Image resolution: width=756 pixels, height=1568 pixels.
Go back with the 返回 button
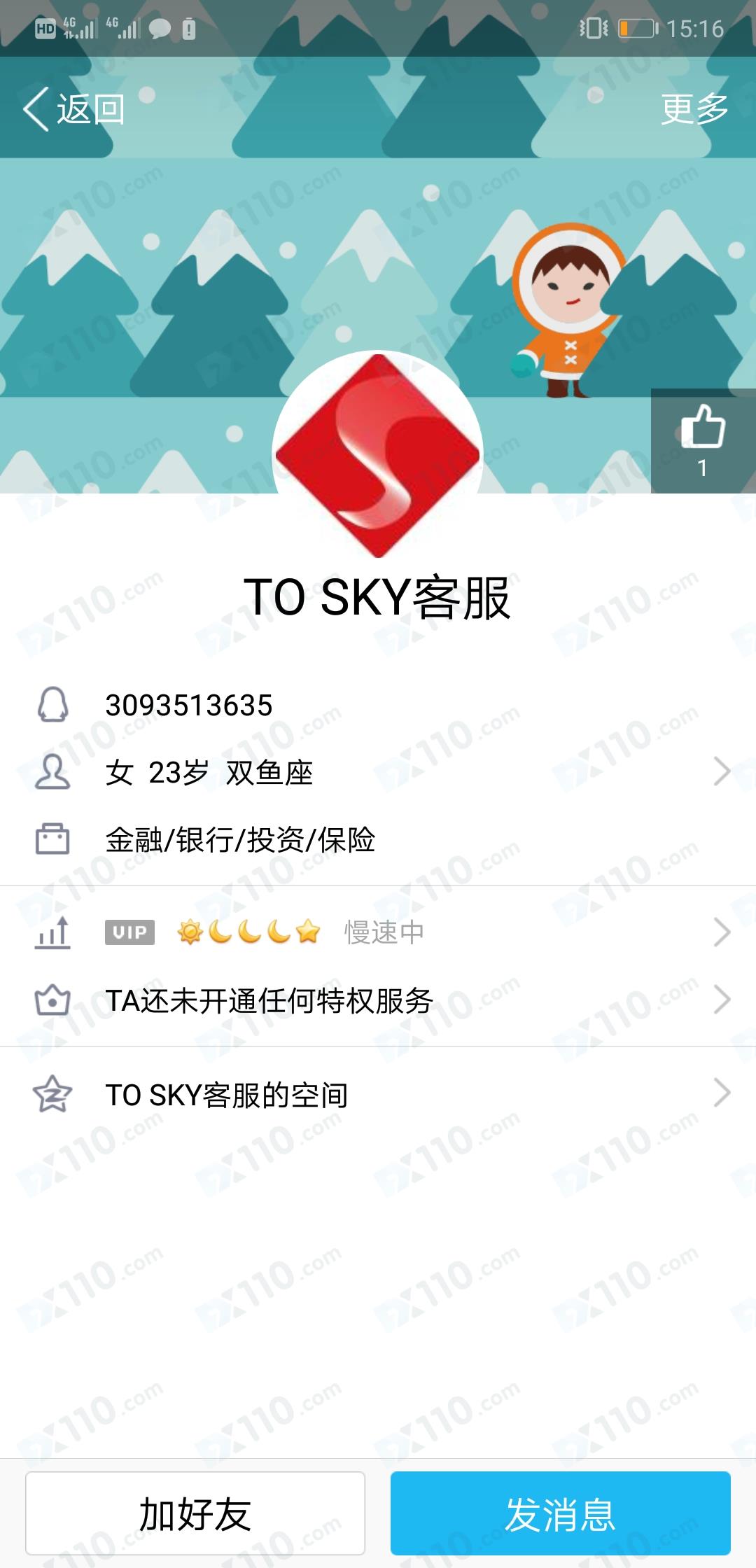pyautogui.click(x=73, y=109)
